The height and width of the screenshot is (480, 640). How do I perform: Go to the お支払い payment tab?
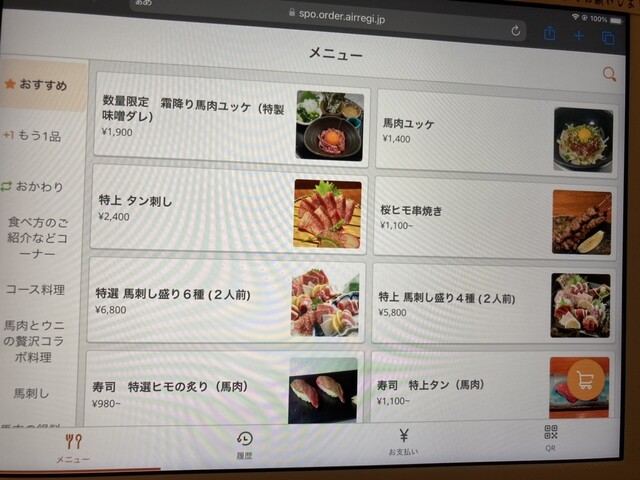pos(403,442)
